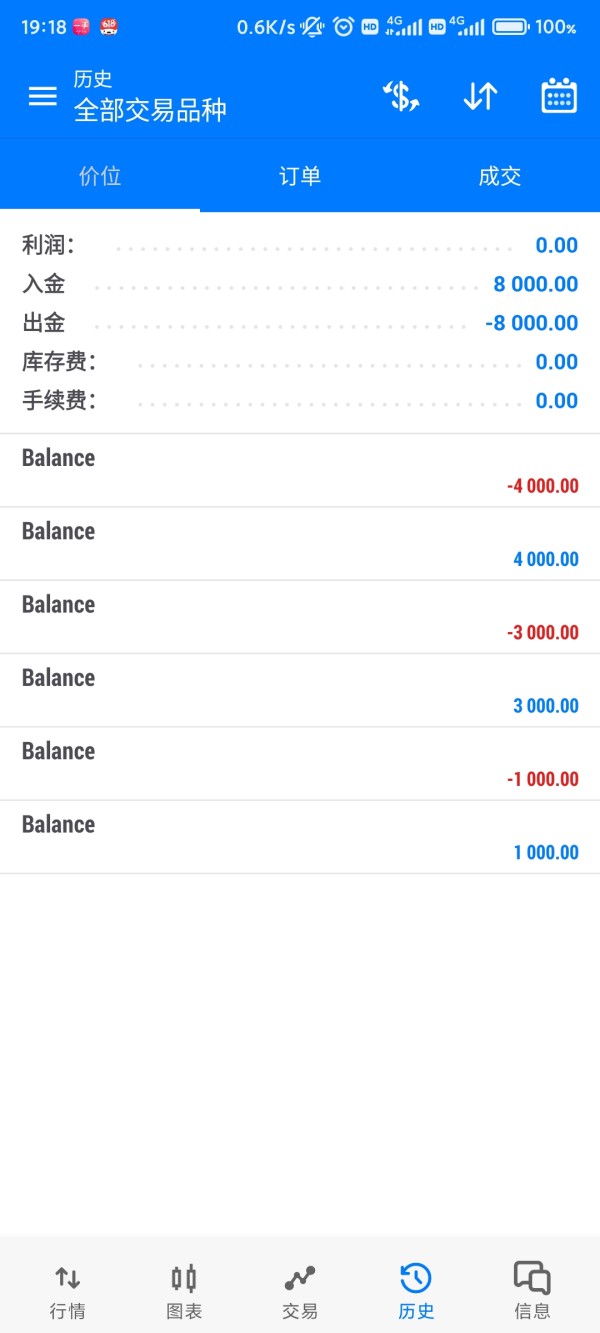Open the Balance entry of -3 000.00

coord(300,617)
